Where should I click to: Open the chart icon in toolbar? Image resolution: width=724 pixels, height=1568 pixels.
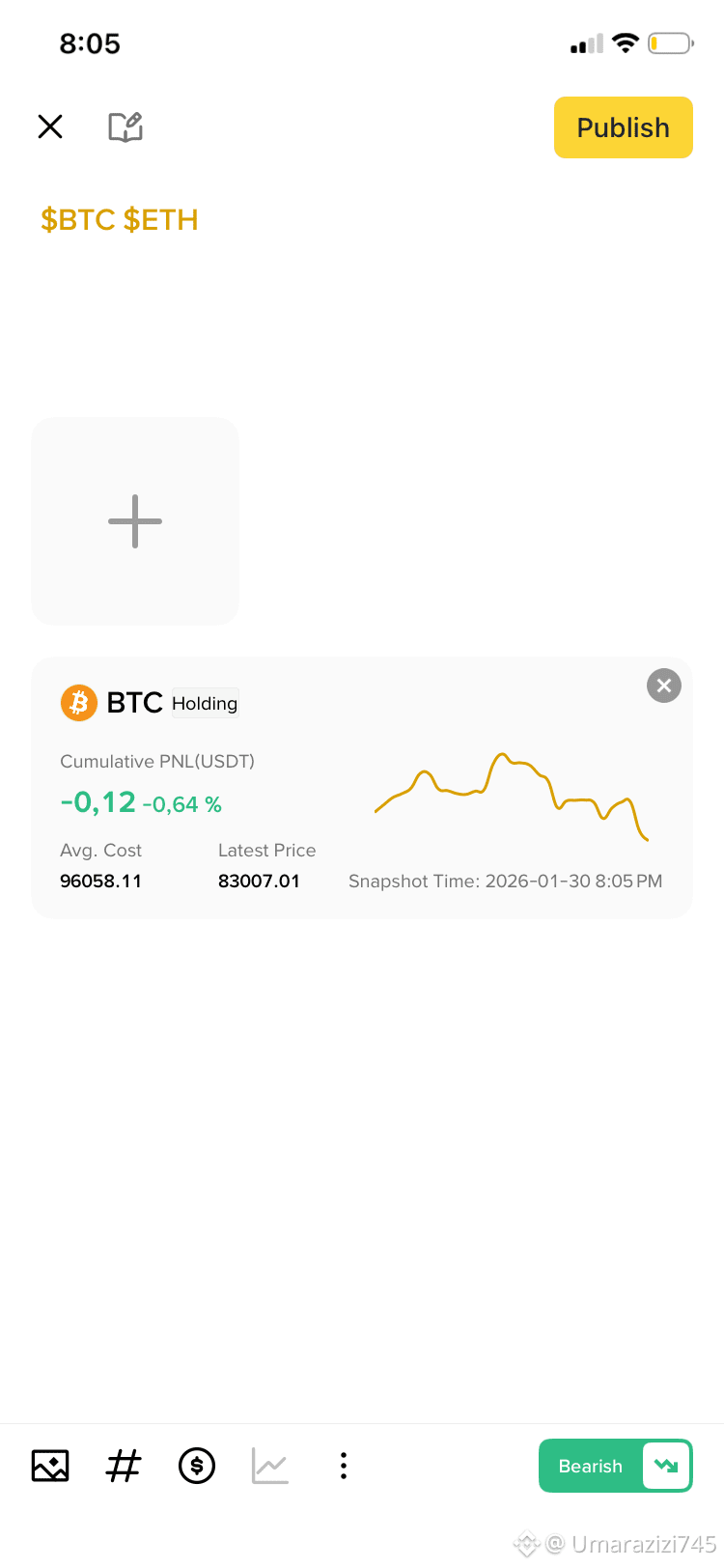270,1466
